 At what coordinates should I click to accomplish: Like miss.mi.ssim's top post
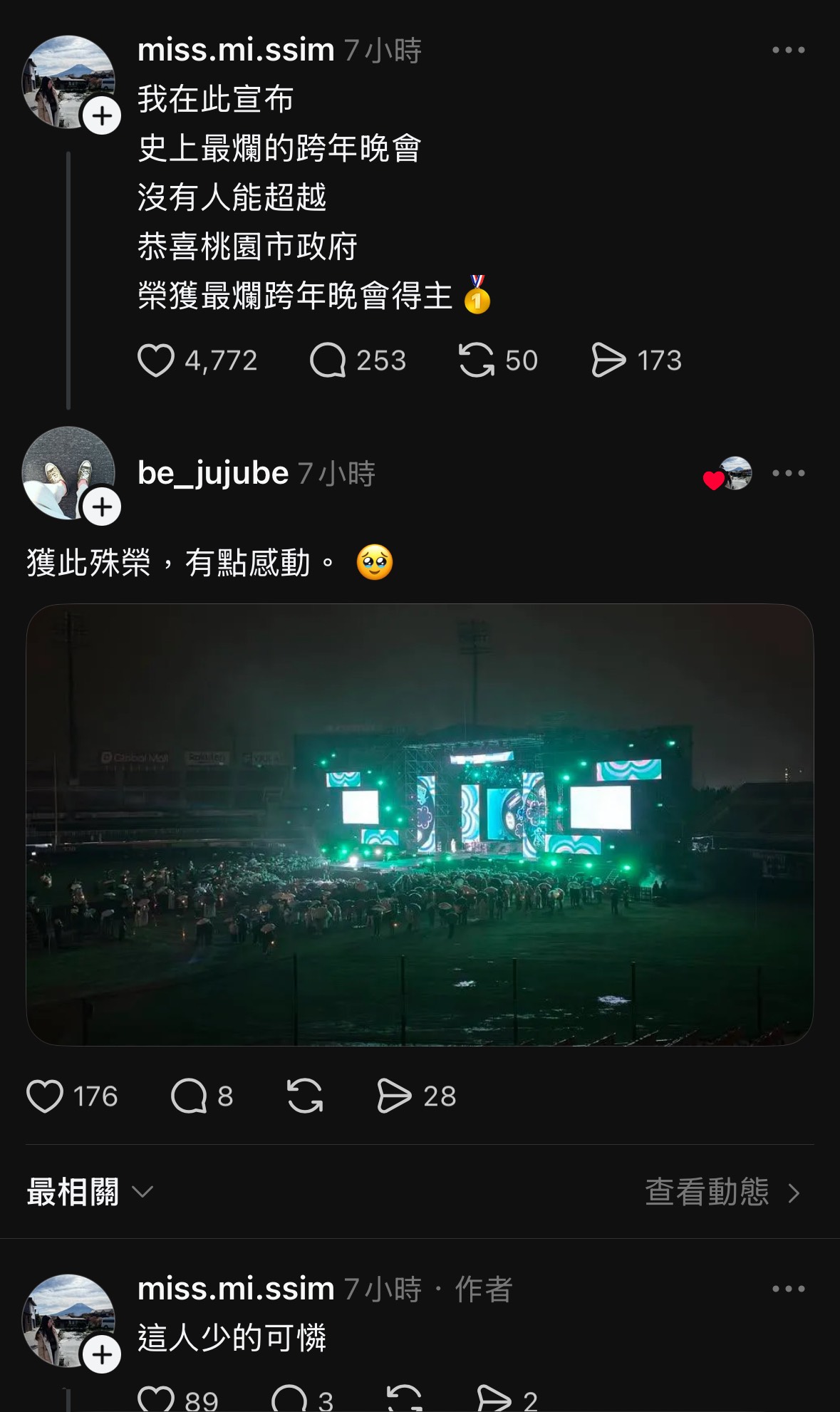[156, 360]
